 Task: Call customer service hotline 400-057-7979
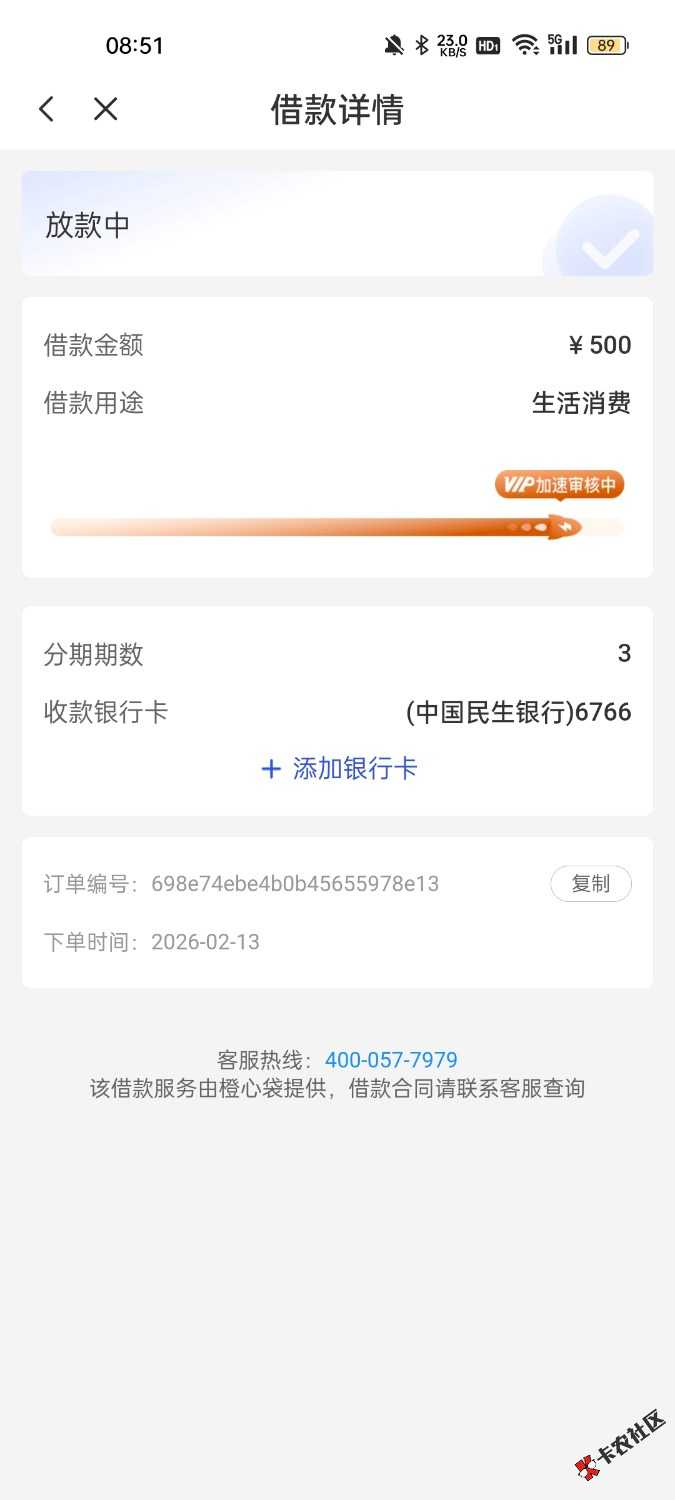point(391,1060)
